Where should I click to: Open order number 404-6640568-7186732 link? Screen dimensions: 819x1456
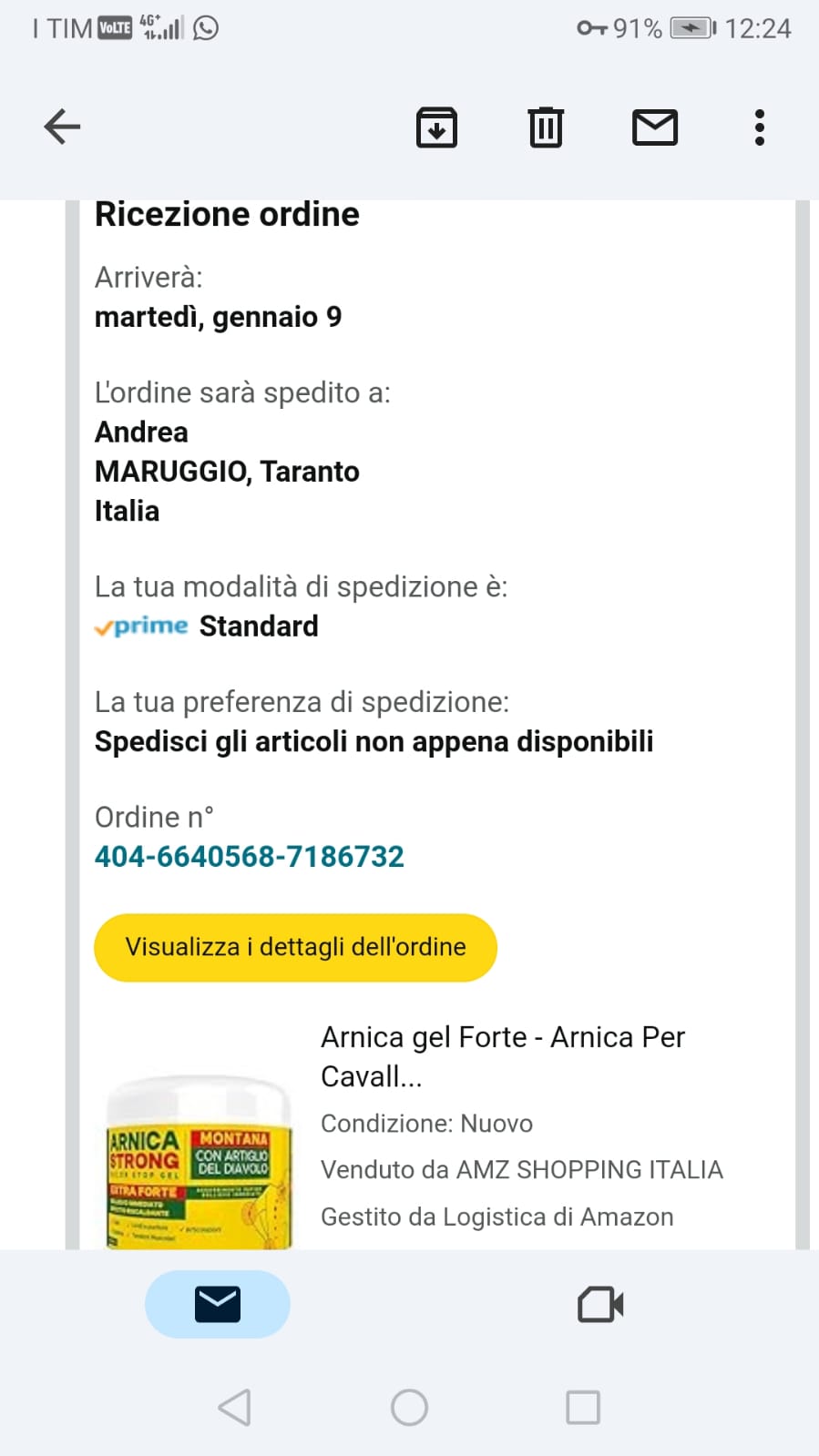coord(250,856)
